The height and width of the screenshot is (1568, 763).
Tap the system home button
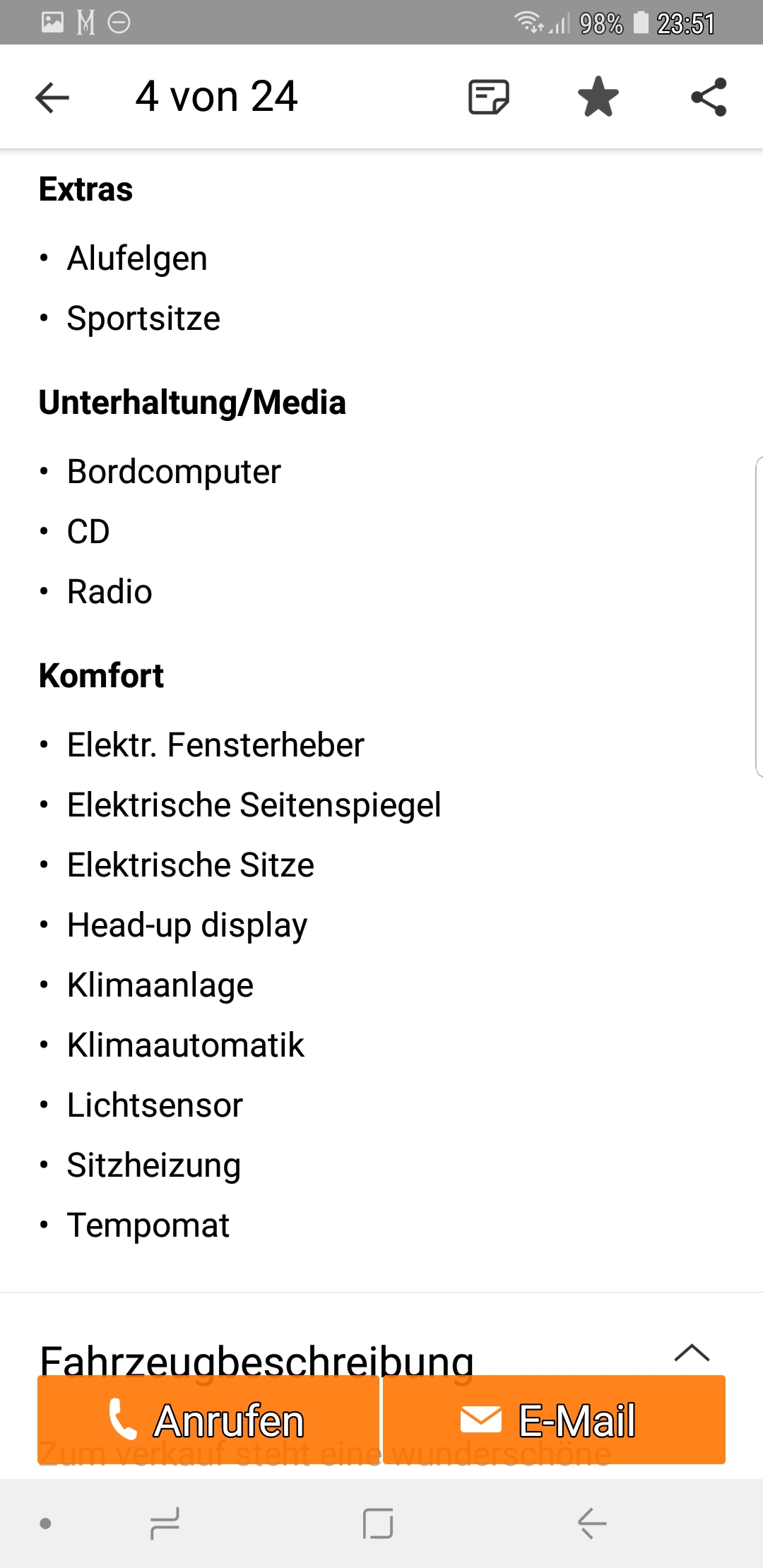click(378, 1524)
